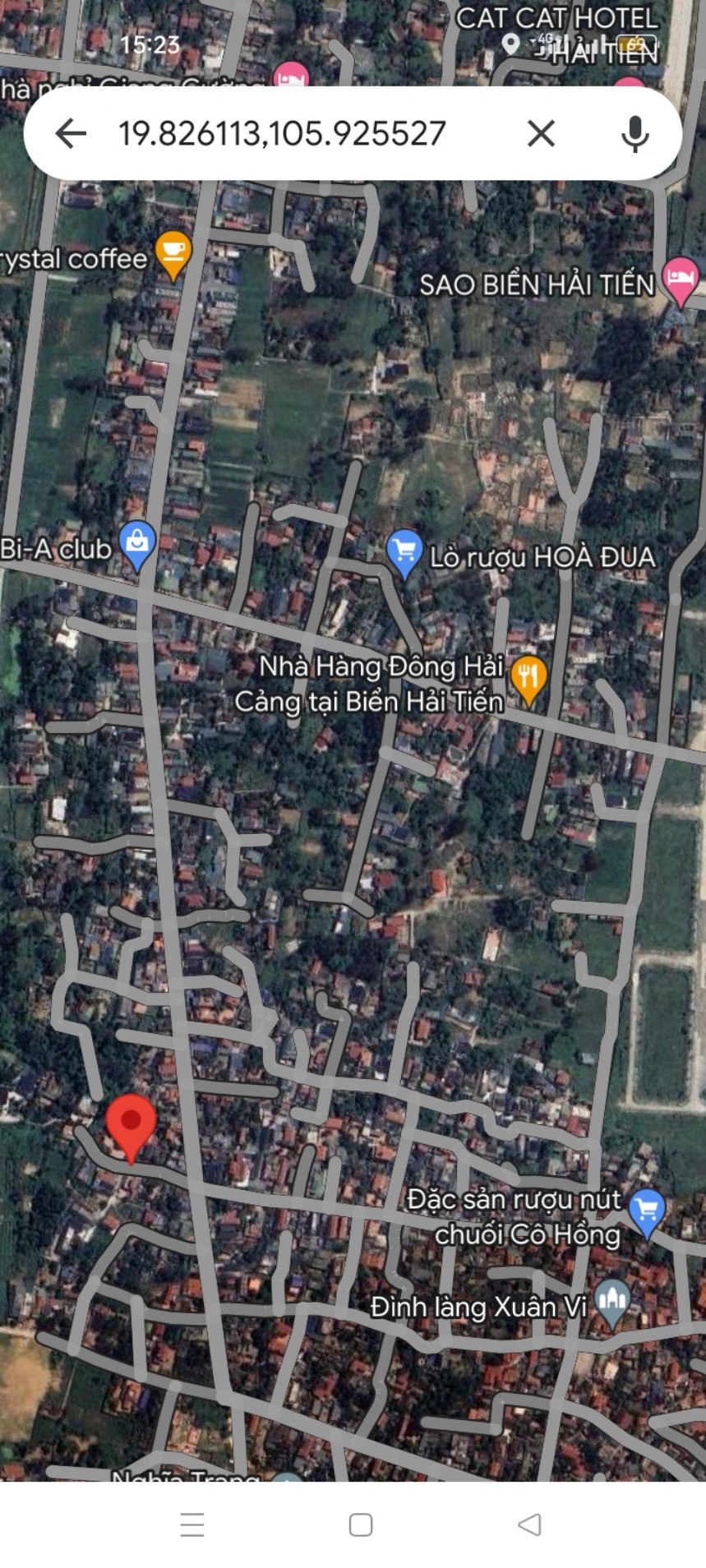Tap the system back button
Screen dimensions: 706x1568
[x=530, y=1525]
